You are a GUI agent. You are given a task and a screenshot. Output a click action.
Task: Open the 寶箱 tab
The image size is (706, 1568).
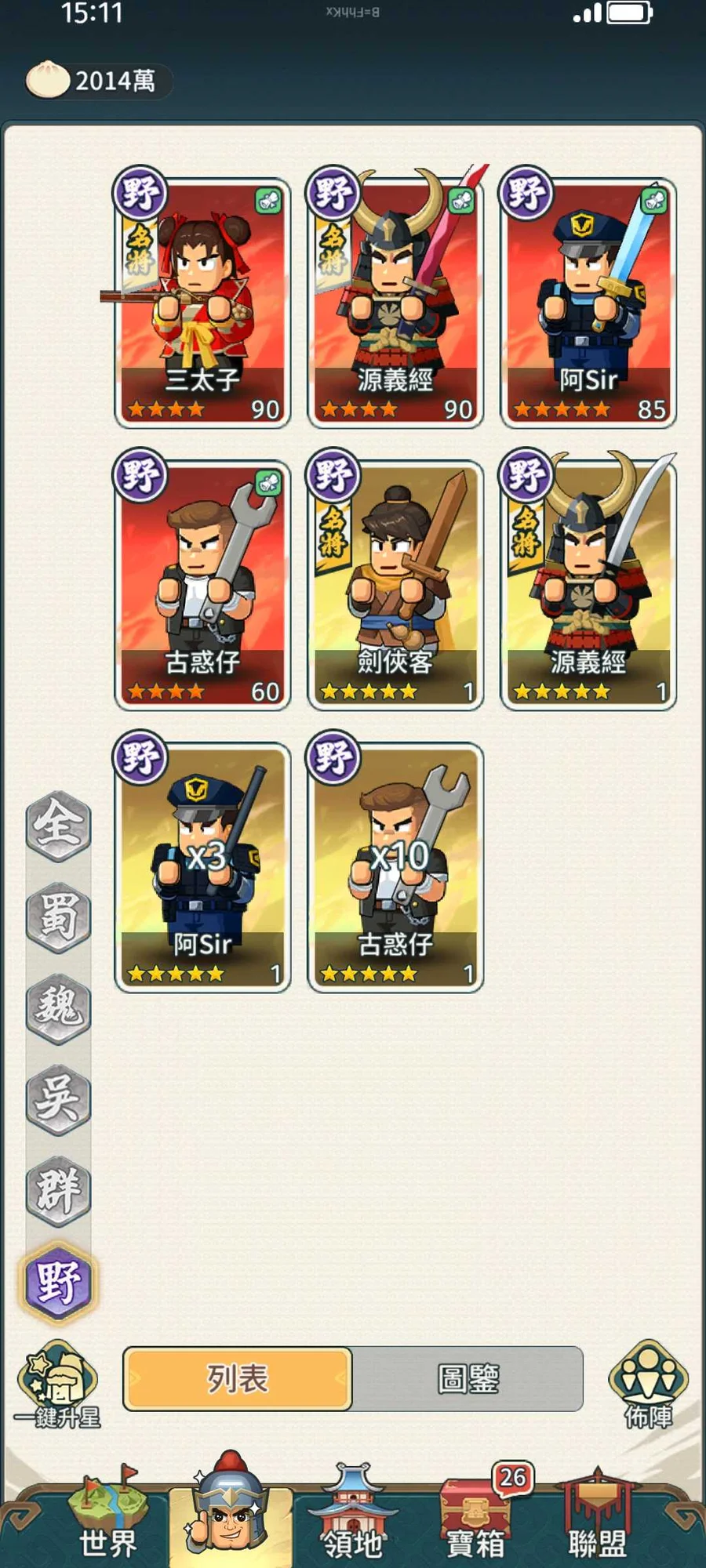coord(477,1513)
